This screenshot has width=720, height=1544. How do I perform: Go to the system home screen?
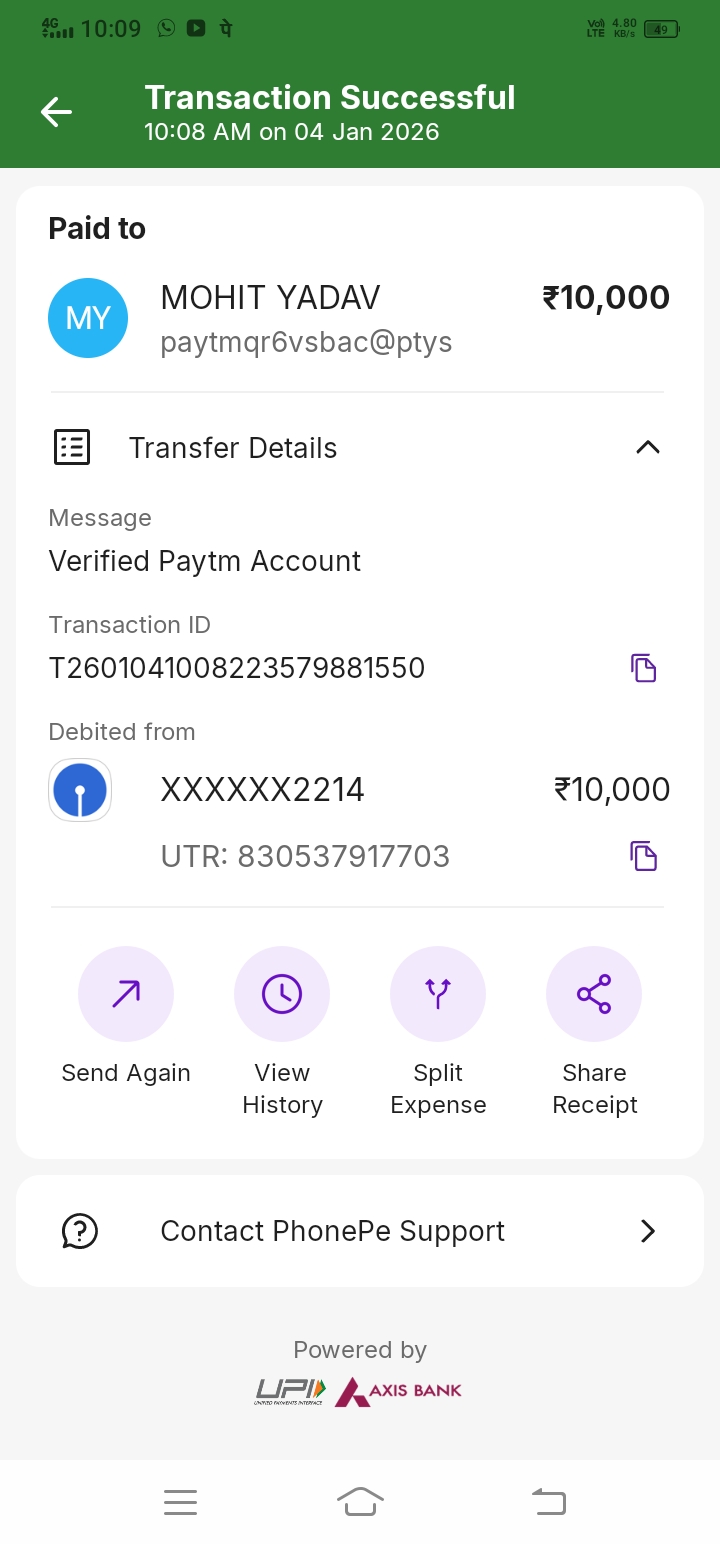360,1502
